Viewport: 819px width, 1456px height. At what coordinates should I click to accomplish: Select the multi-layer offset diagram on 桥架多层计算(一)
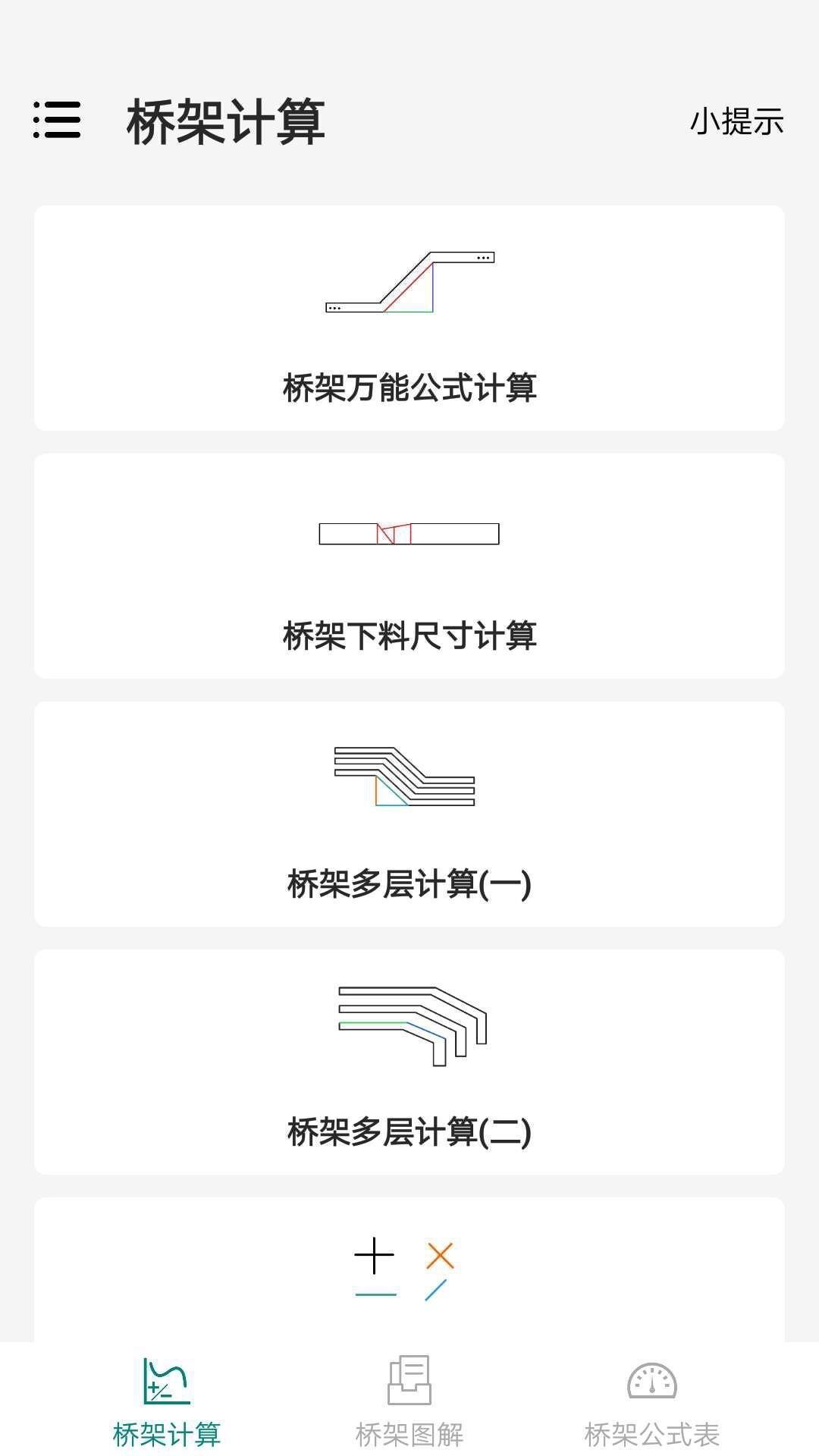click(406, 777)
